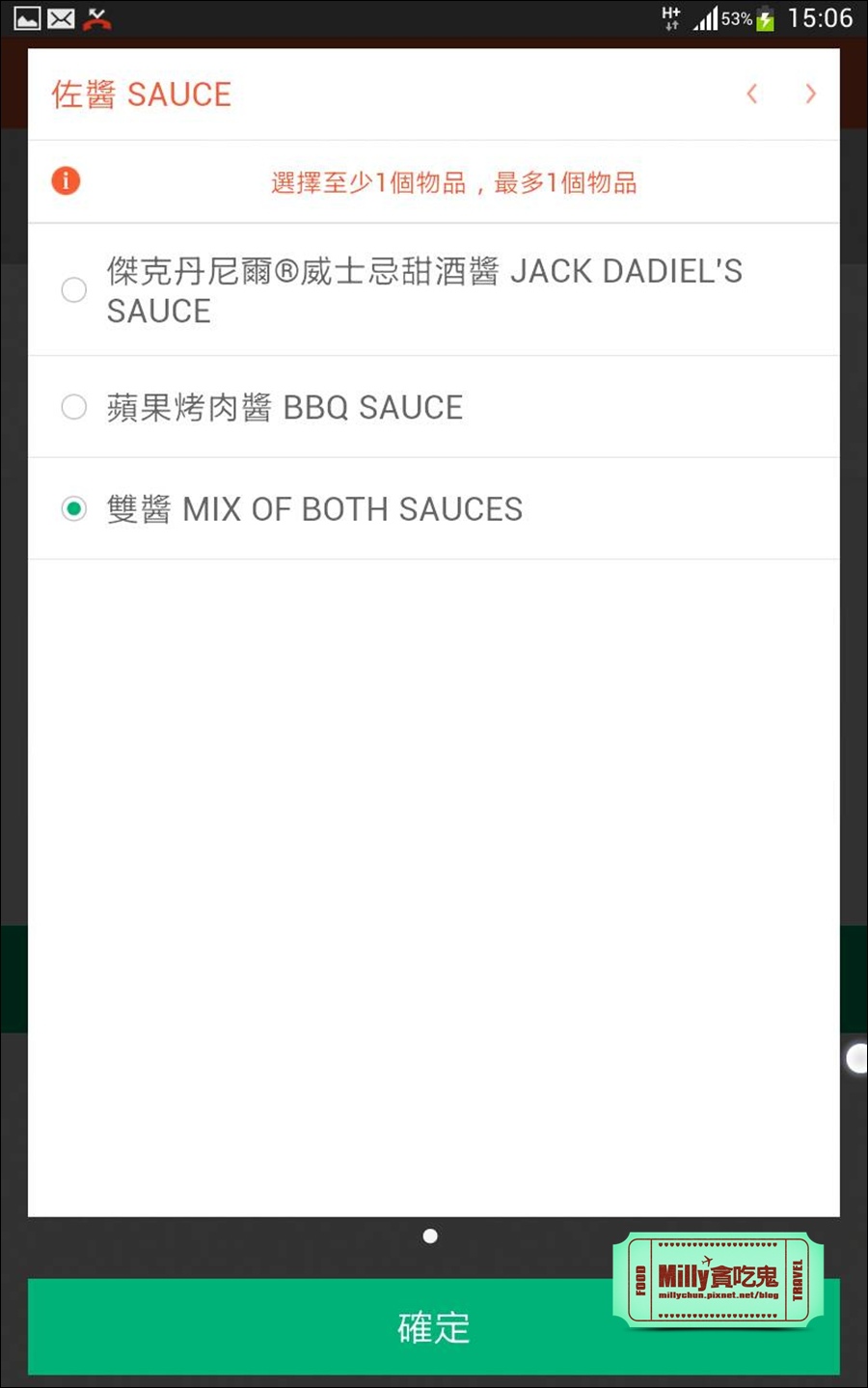Tap the new message envelope icon
This screenshot has height=1388, width=868.
pos(61,17)
